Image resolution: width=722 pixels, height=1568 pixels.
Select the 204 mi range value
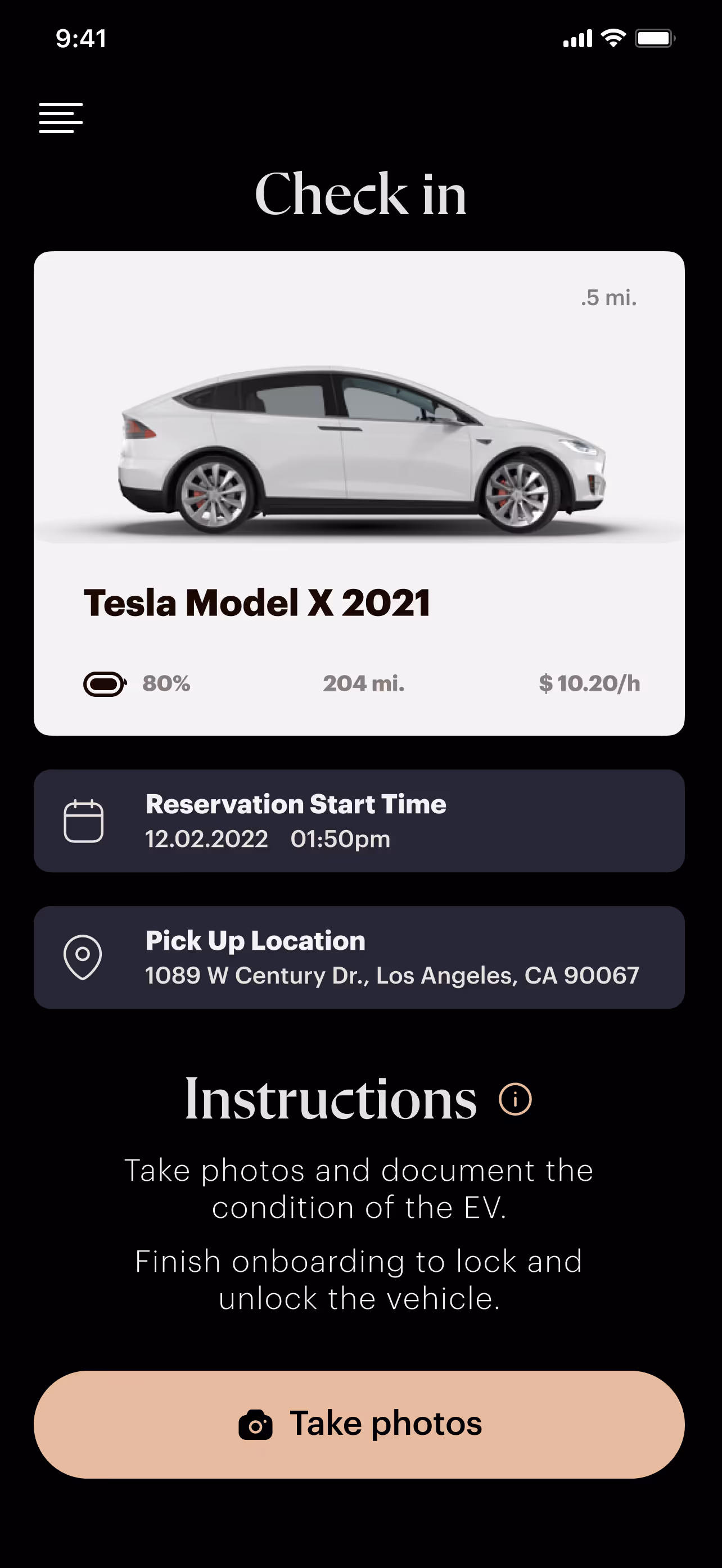363,683
